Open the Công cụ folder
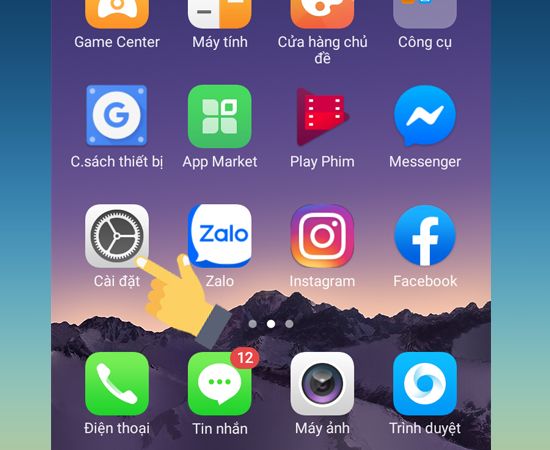The image size is (550, 450). (x=425, y=13)
